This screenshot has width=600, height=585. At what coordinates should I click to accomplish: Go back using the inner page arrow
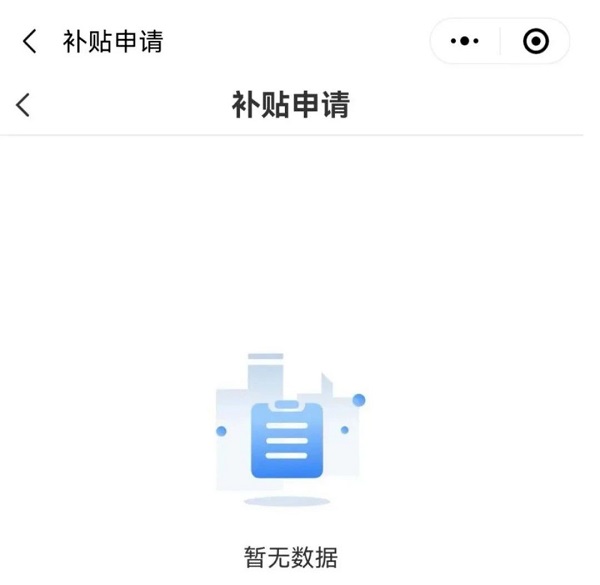[x=24, y=104]
